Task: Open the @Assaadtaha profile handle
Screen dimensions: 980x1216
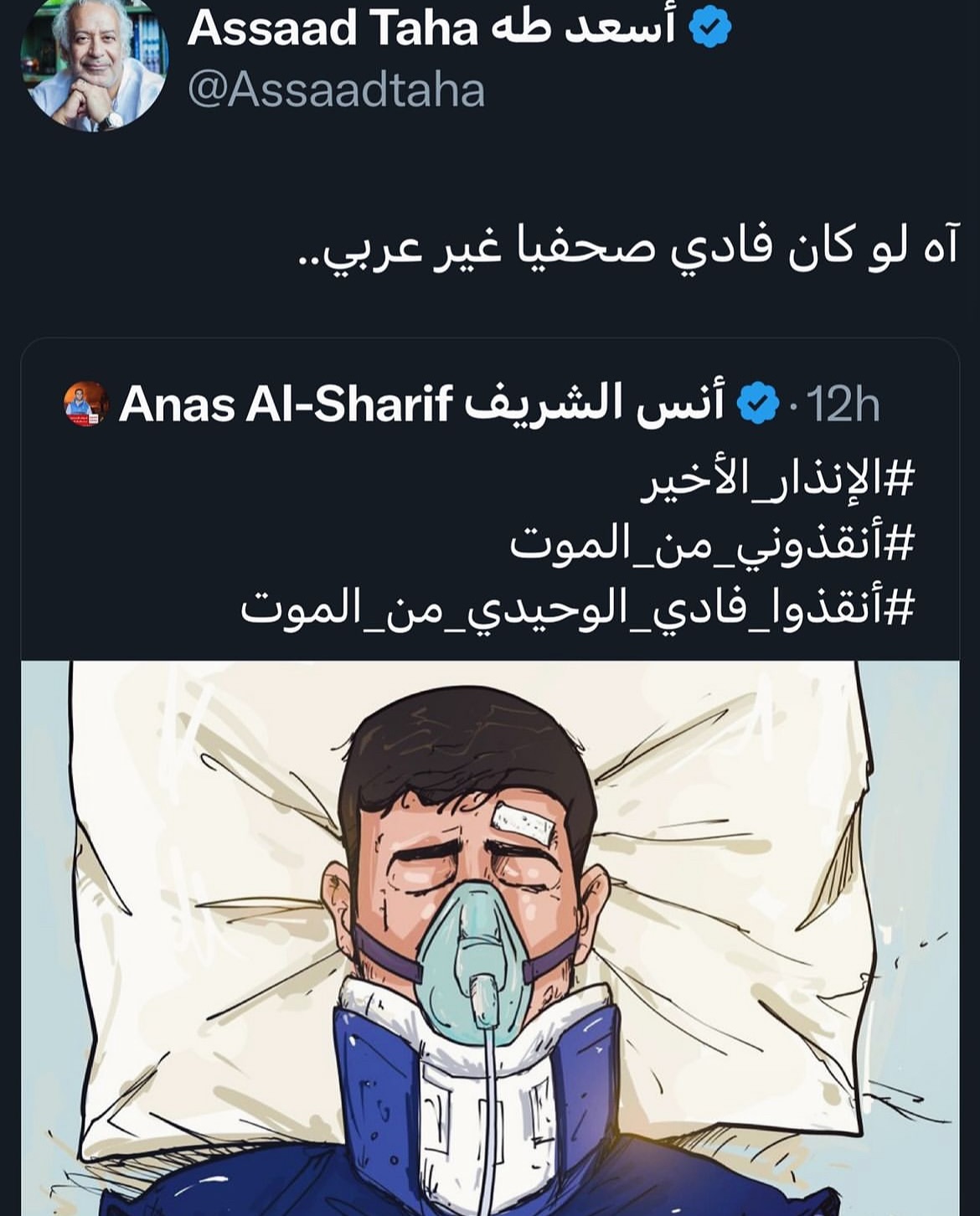Action: (x=336, y=90)
